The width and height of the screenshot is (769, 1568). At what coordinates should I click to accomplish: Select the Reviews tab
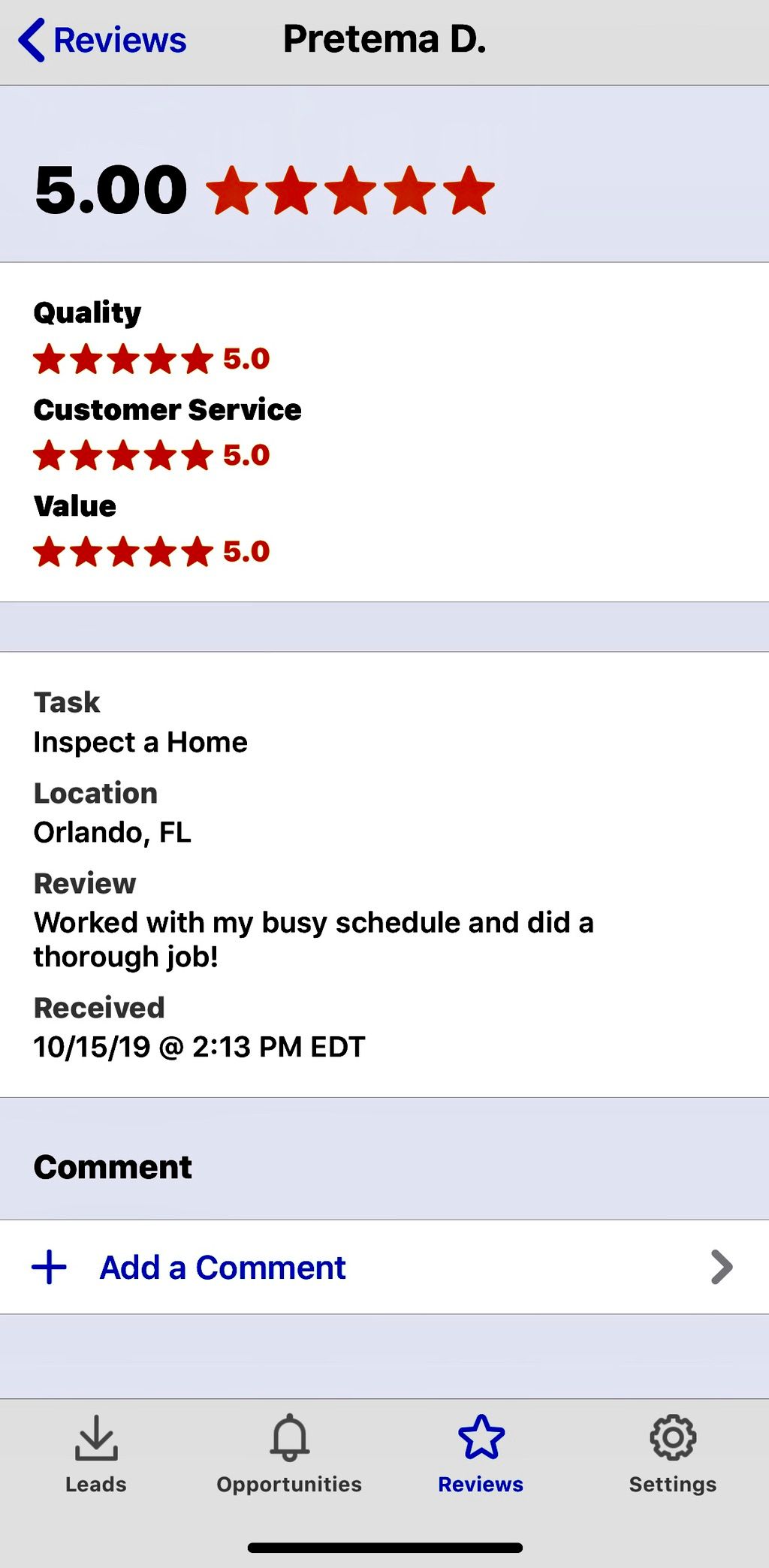[481, 1454]
